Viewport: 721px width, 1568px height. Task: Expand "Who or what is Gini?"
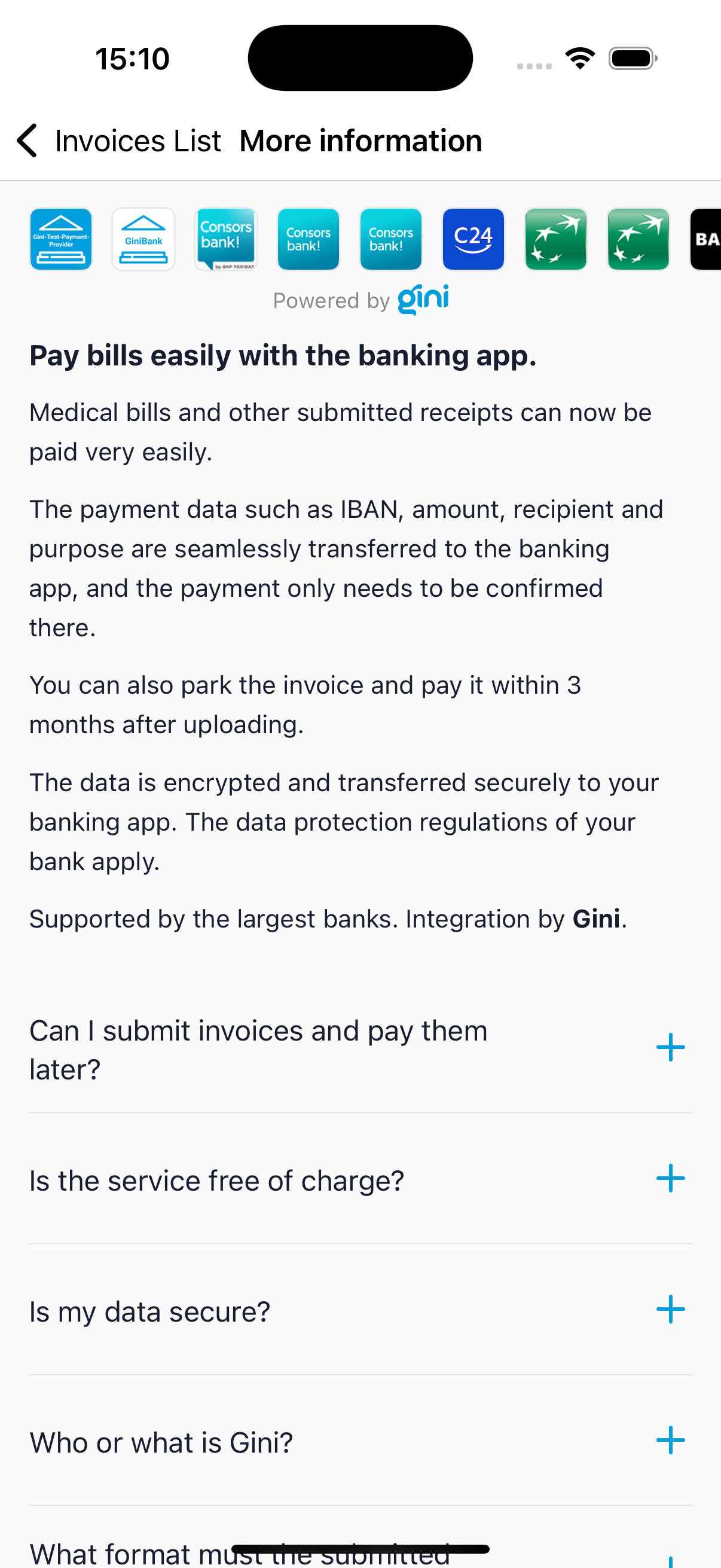coord(360,1441)
